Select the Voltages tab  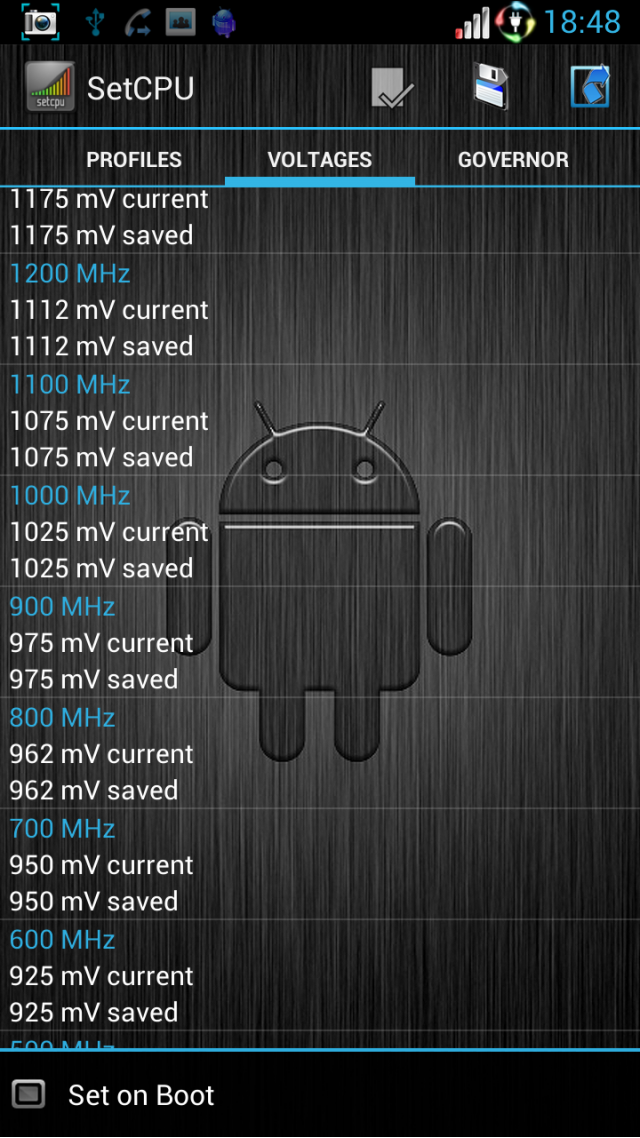pos(320,160)
